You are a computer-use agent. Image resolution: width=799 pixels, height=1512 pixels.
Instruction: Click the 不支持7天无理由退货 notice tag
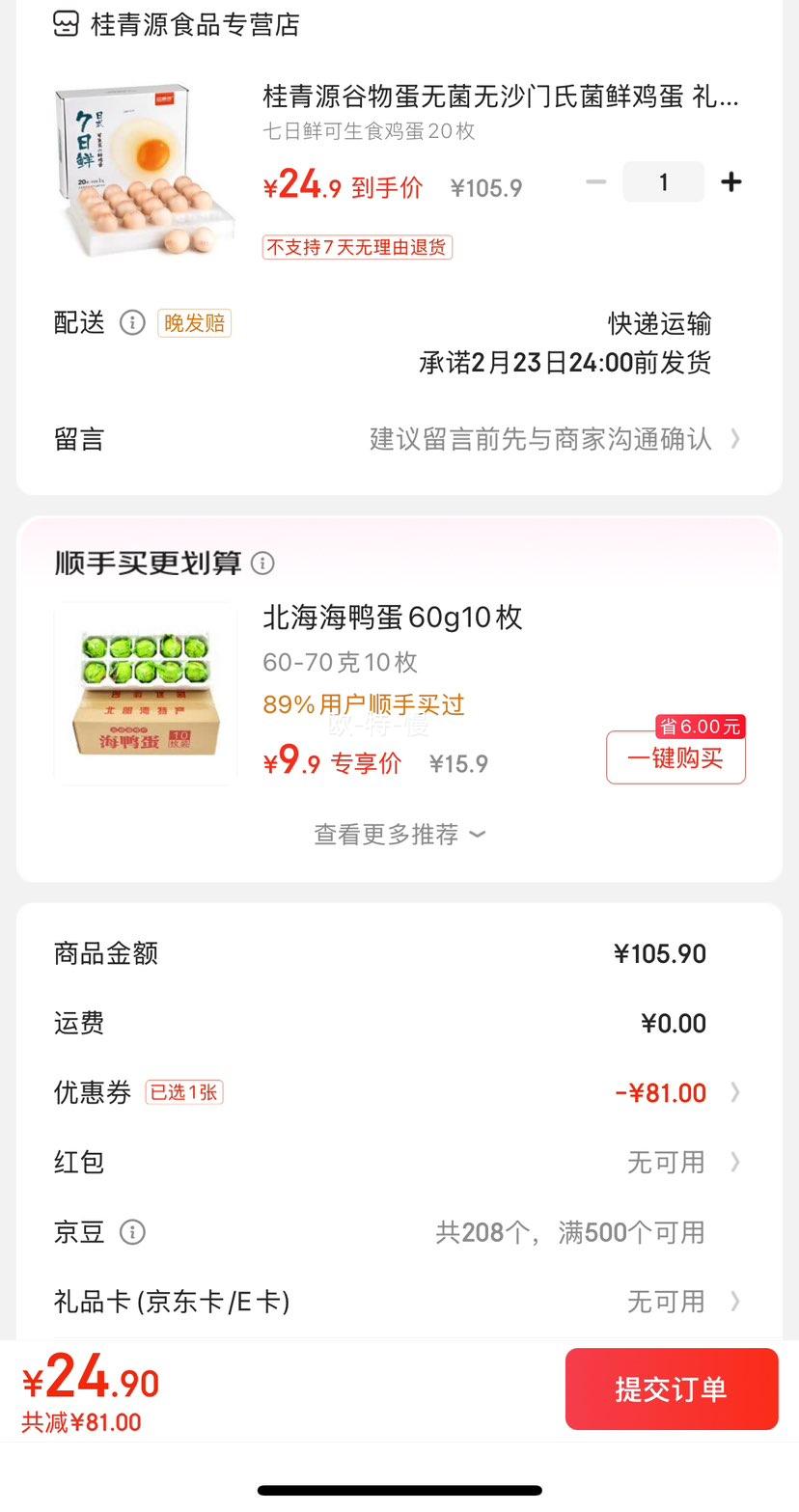tap(357, 248)
